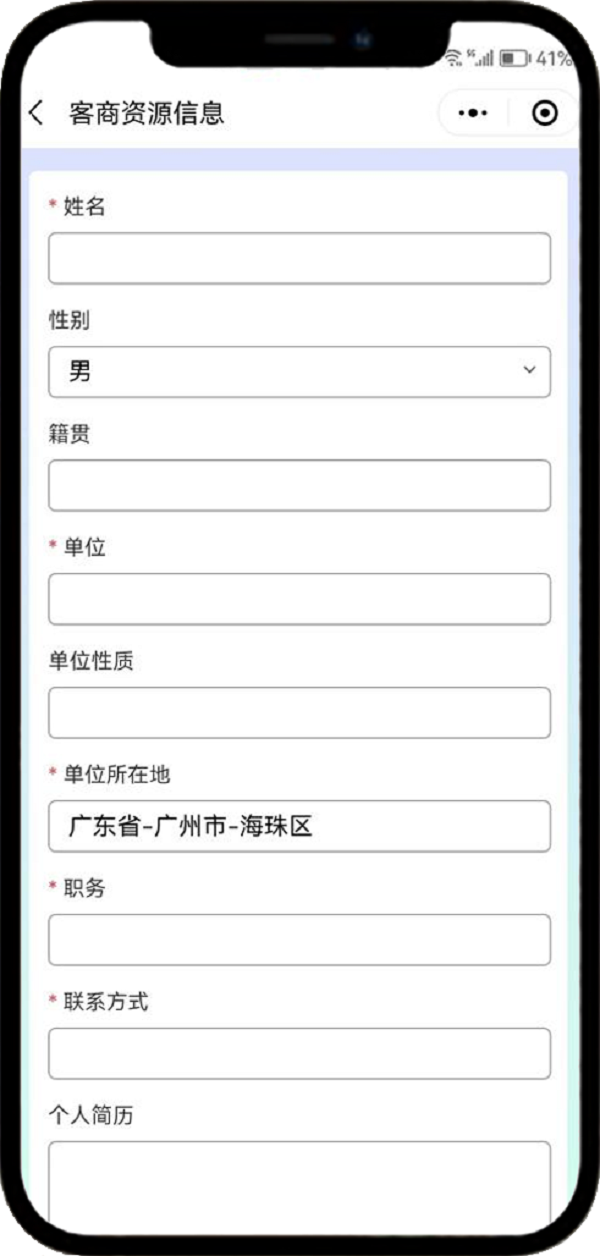Screen dimensions: 600x1256
Task: Open the mini program three-dot menu
Action: [473, 114]
